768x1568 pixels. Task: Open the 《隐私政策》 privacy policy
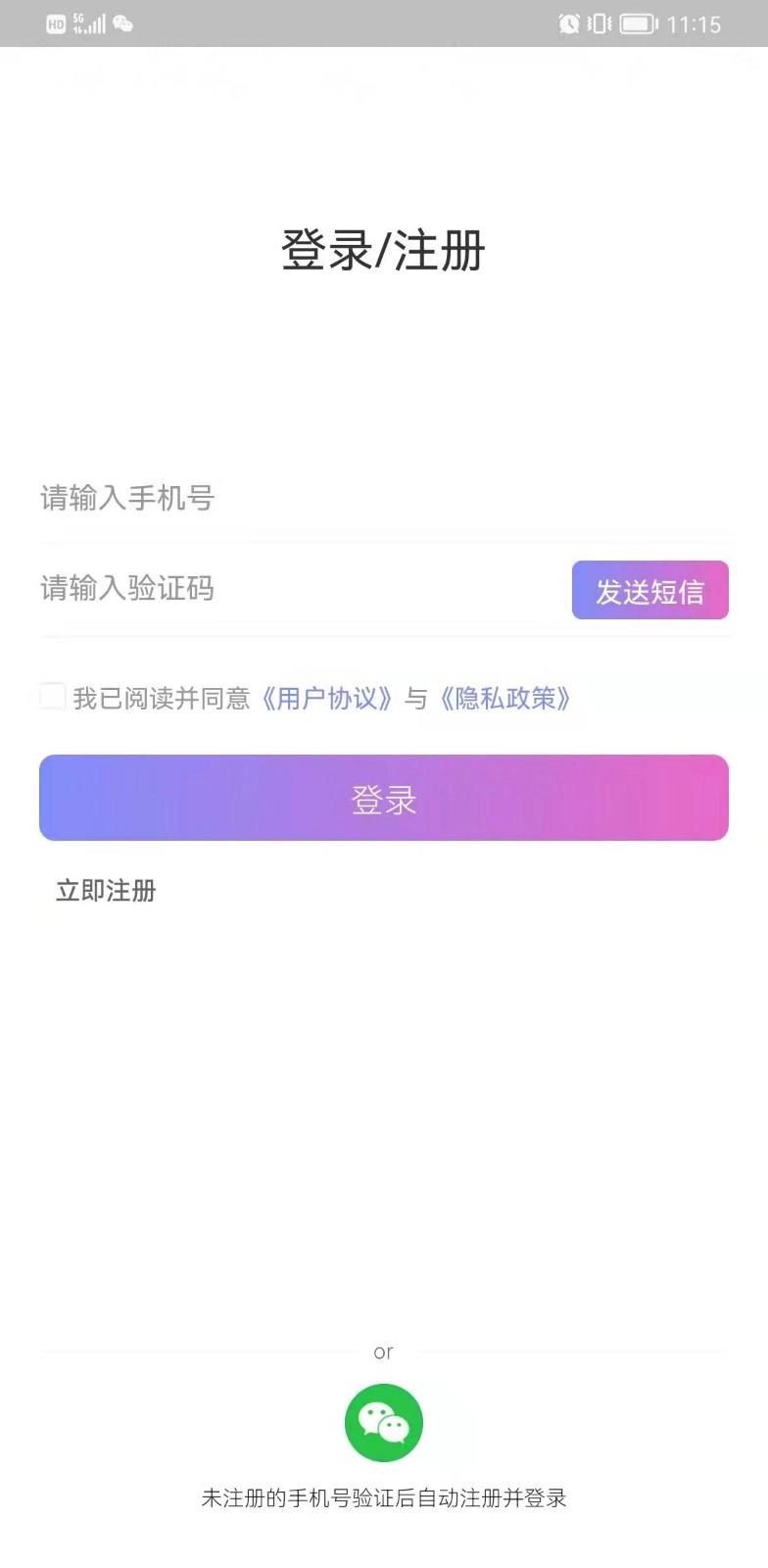(x=507, y=698)
